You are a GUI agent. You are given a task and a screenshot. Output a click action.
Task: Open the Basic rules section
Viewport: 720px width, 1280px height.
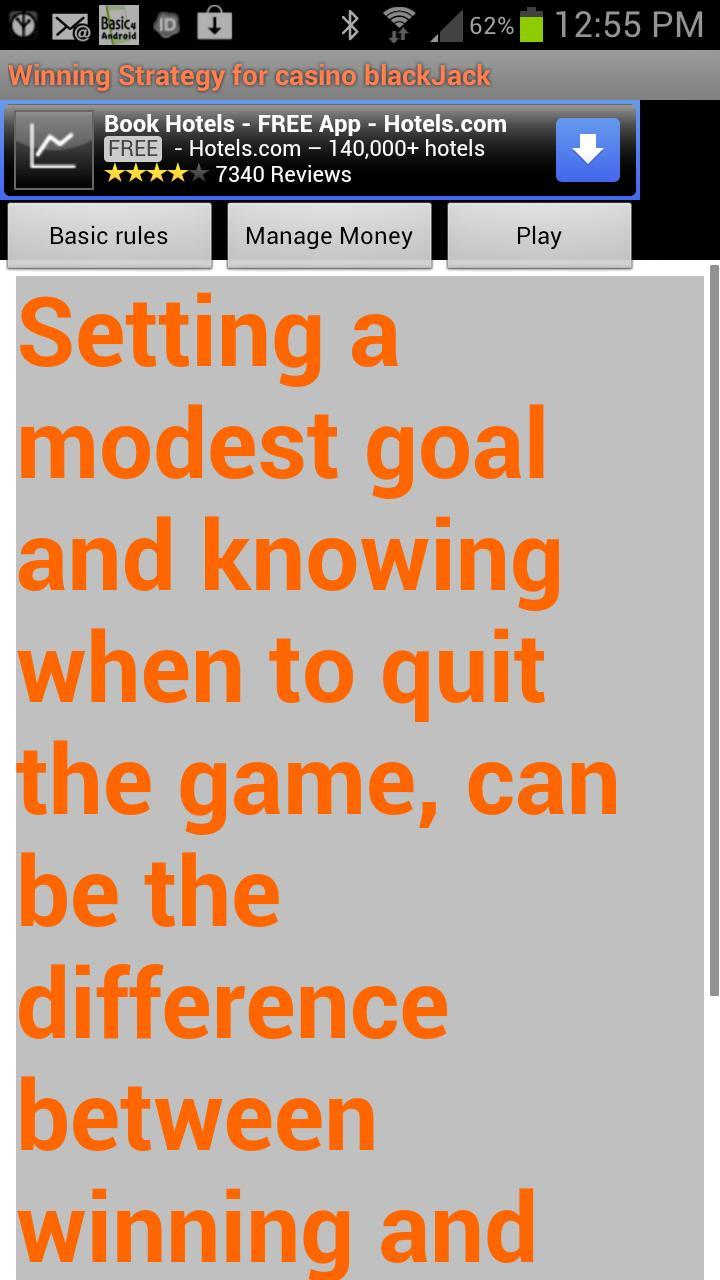click(109, 236)
